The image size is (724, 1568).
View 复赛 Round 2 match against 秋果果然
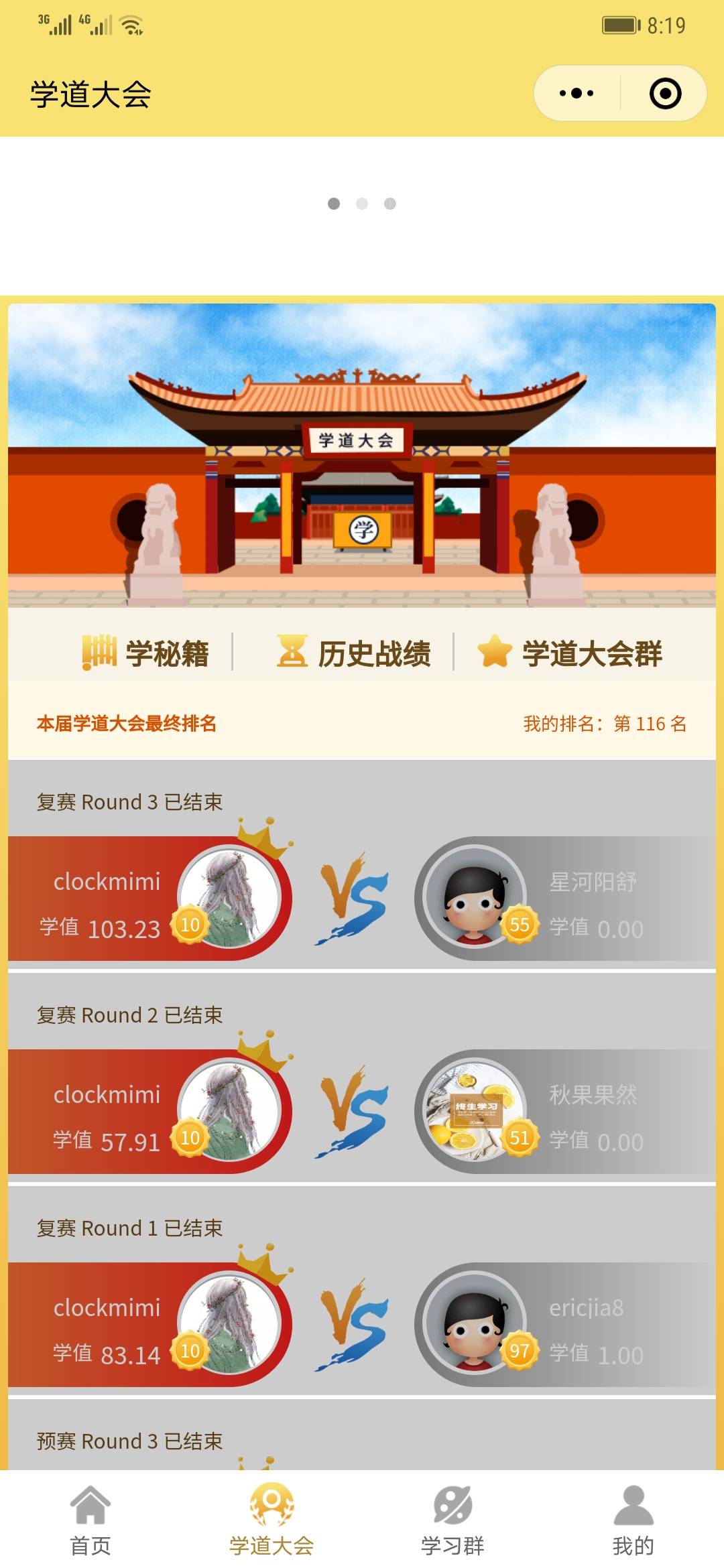tap(362, 1111)
